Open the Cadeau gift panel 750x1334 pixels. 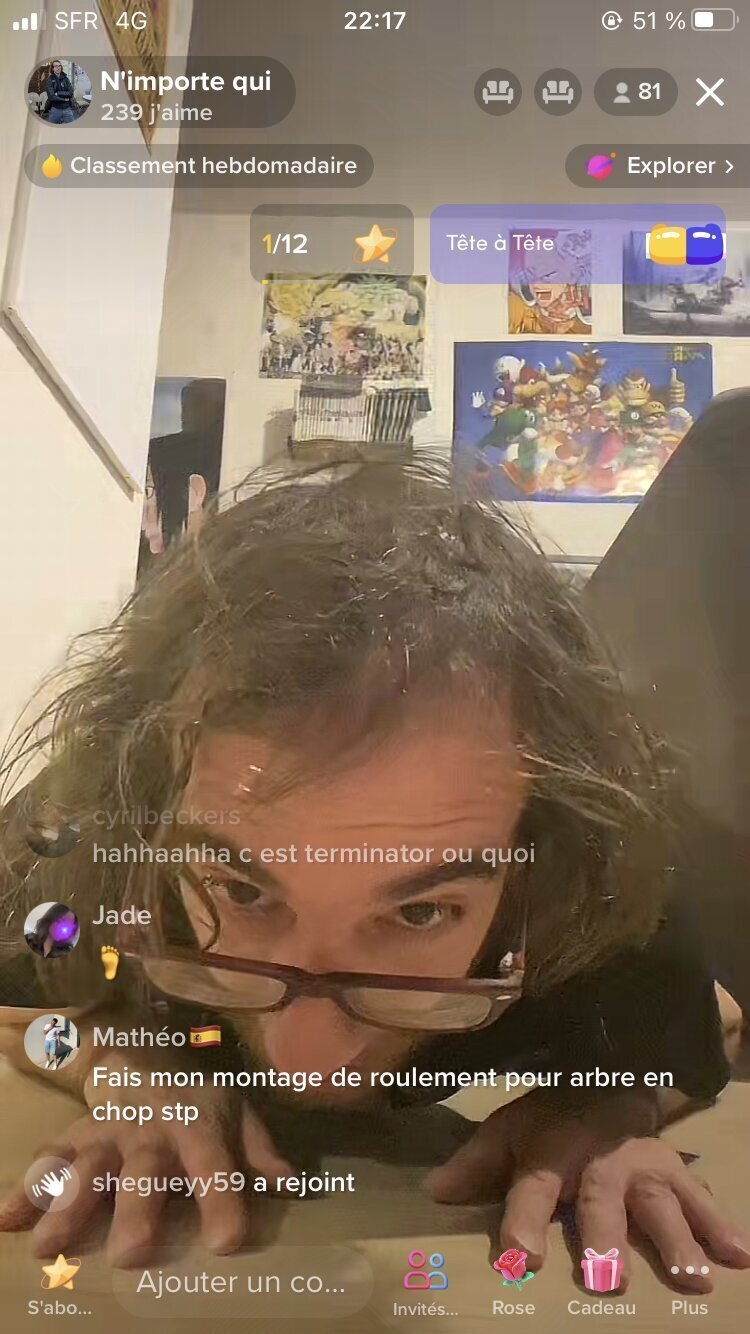tap(602, 1282)
